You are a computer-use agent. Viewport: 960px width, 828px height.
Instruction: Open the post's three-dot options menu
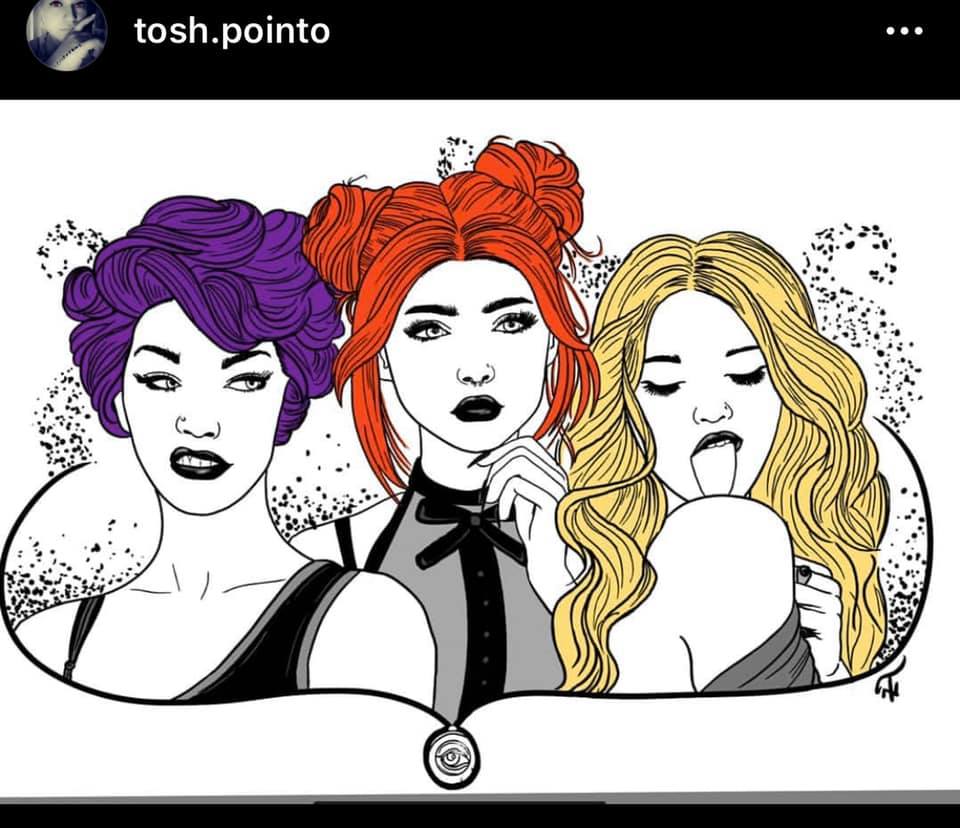point(904,31)
